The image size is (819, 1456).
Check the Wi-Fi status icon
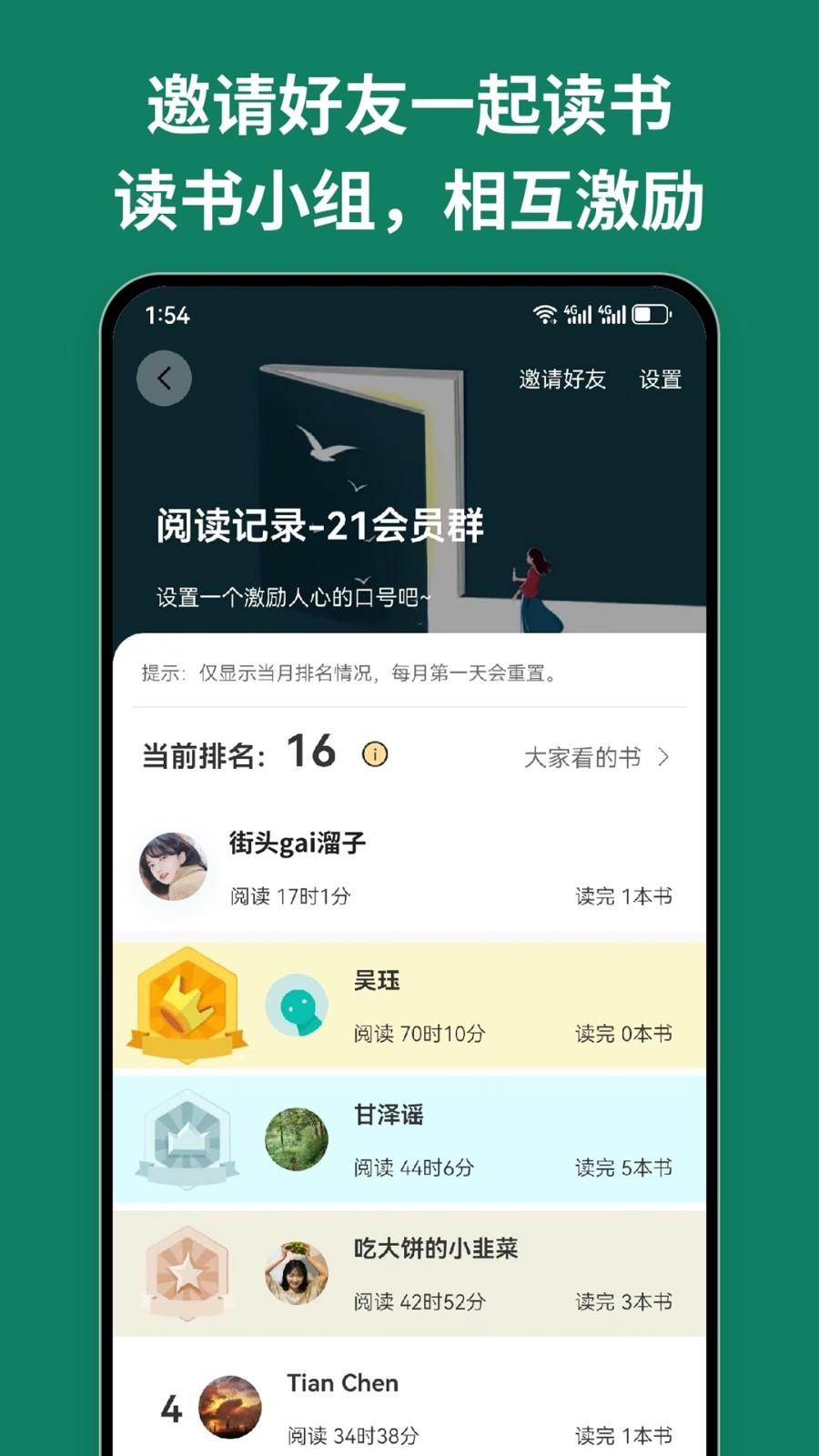(x=543, y=314)
